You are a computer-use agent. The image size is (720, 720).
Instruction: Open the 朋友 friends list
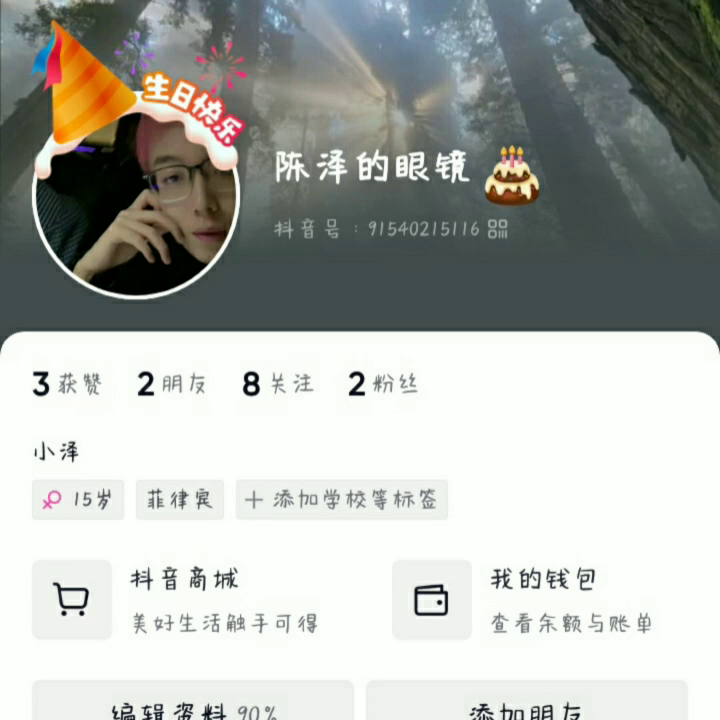(171, 384)
